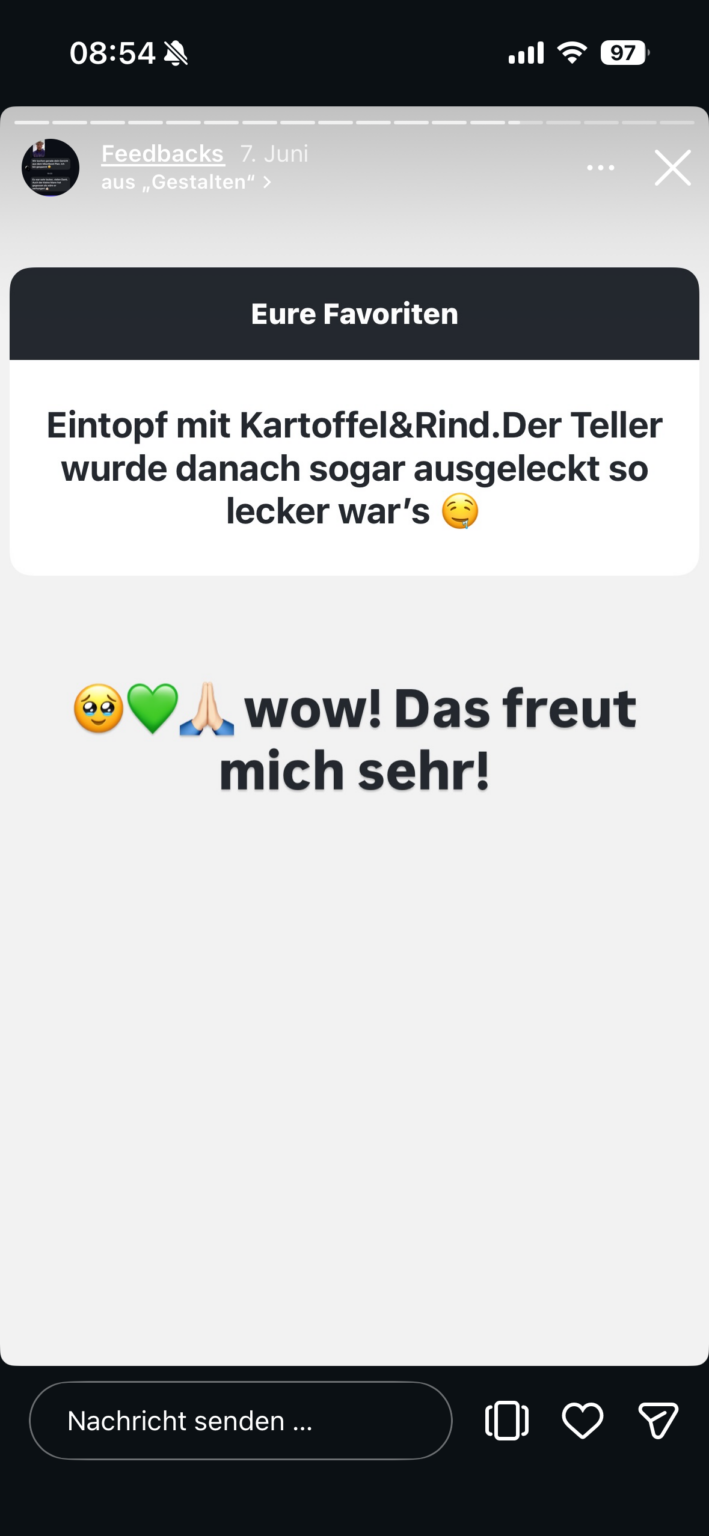Share the story via paper plane icon
Image resolution: width=709 pixels, height=1536 pixels.
click(x=658, y=1420)
